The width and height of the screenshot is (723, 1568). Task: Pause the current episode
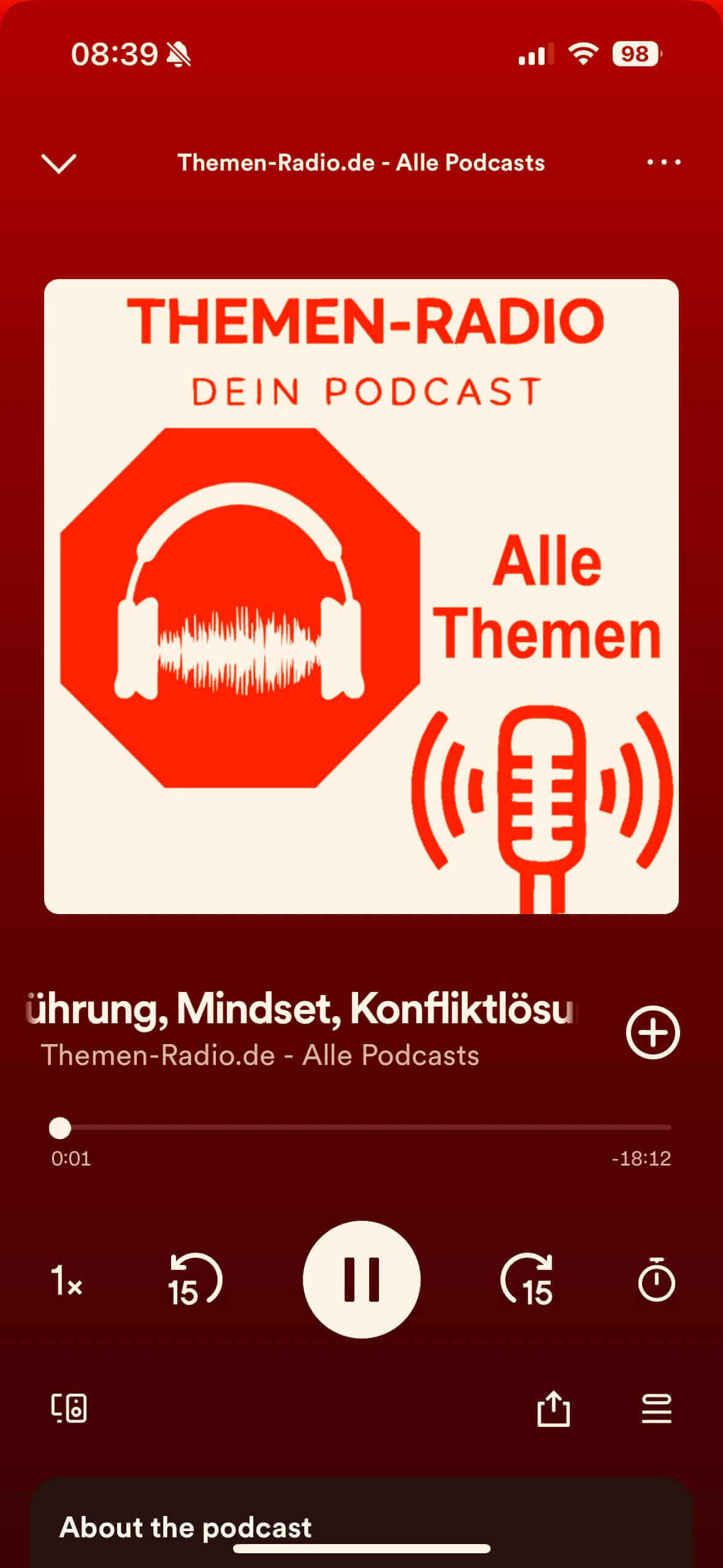pyautogui.click(x=361, y=1280)
